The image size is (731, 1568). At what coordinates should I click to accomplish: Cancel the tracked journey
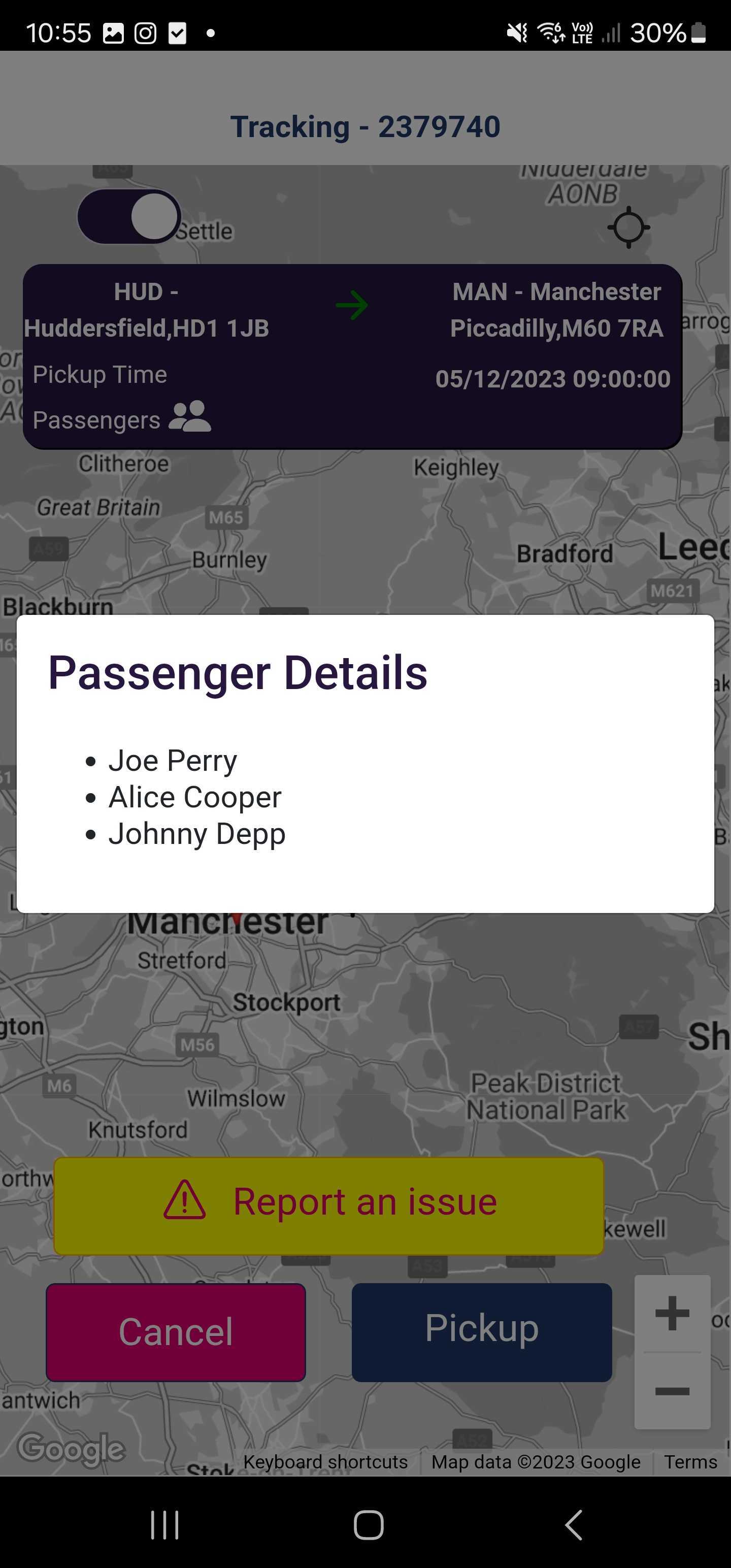(x=176, y=1332)
